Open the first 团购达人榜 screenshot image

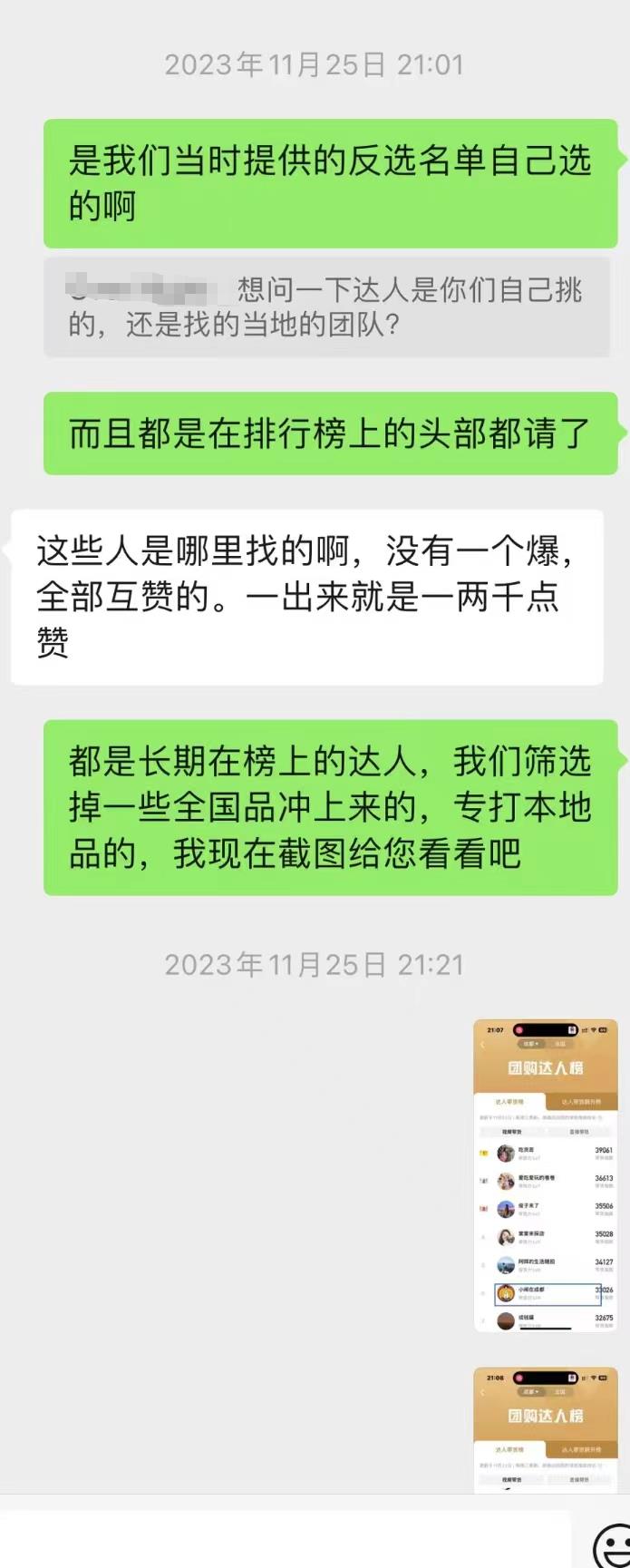click(x=546, y=1175)
